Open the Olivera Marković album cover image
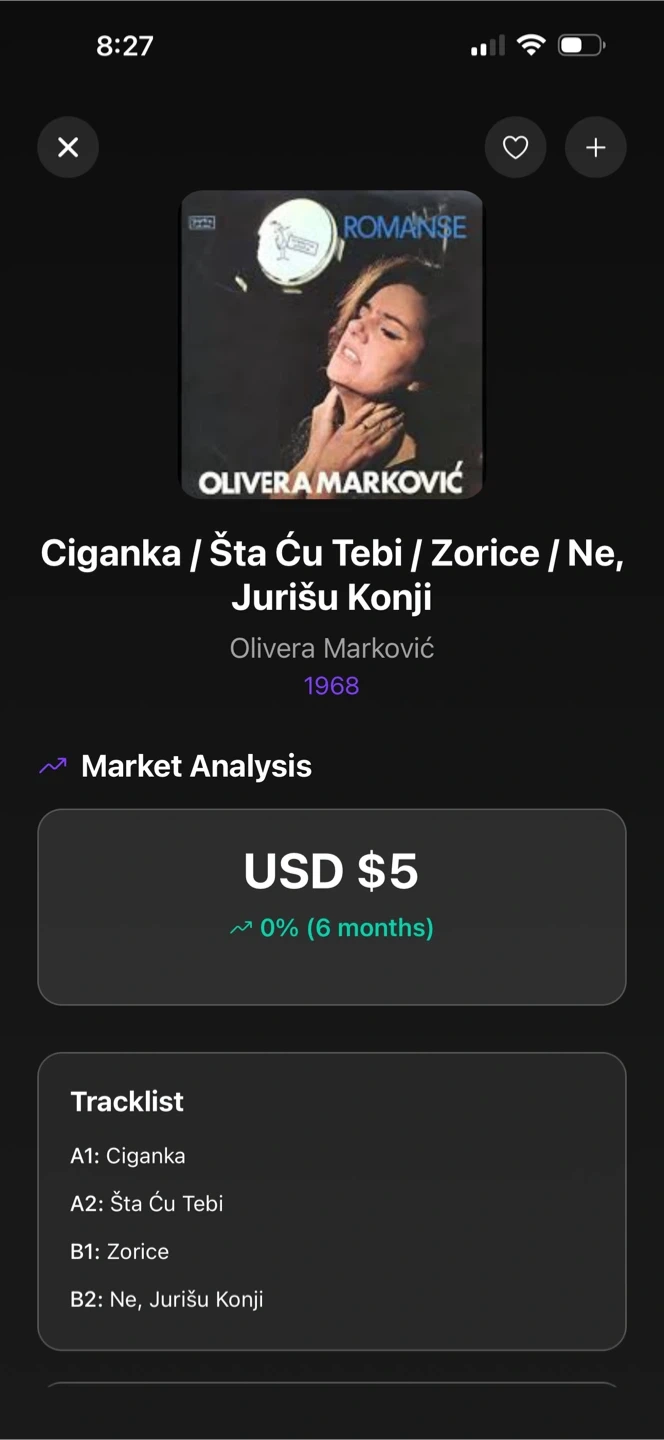 [332, 344]
